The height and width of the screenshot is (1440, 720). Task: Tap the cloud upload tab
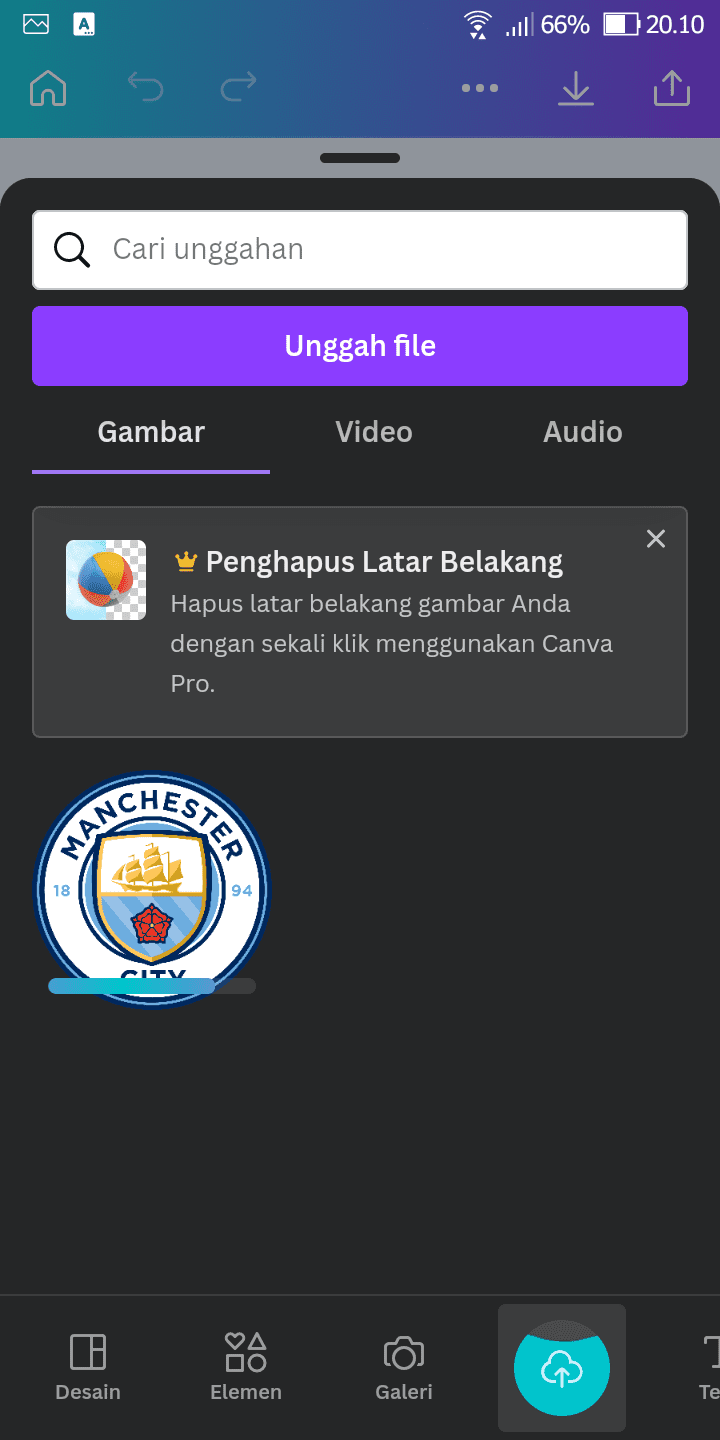tap(562, 1368)
